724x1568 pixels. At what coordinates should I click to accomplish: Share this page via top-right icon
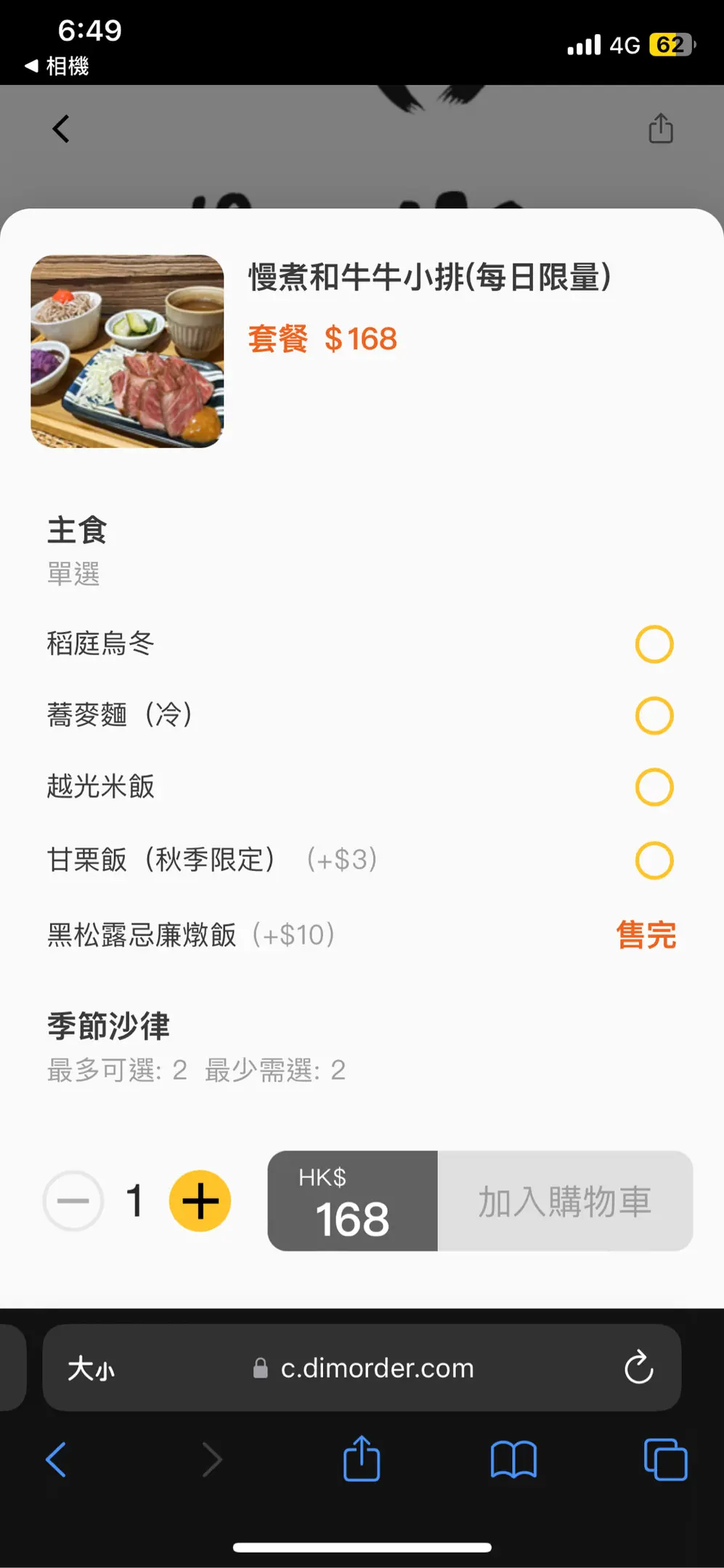tap(660, 128)
